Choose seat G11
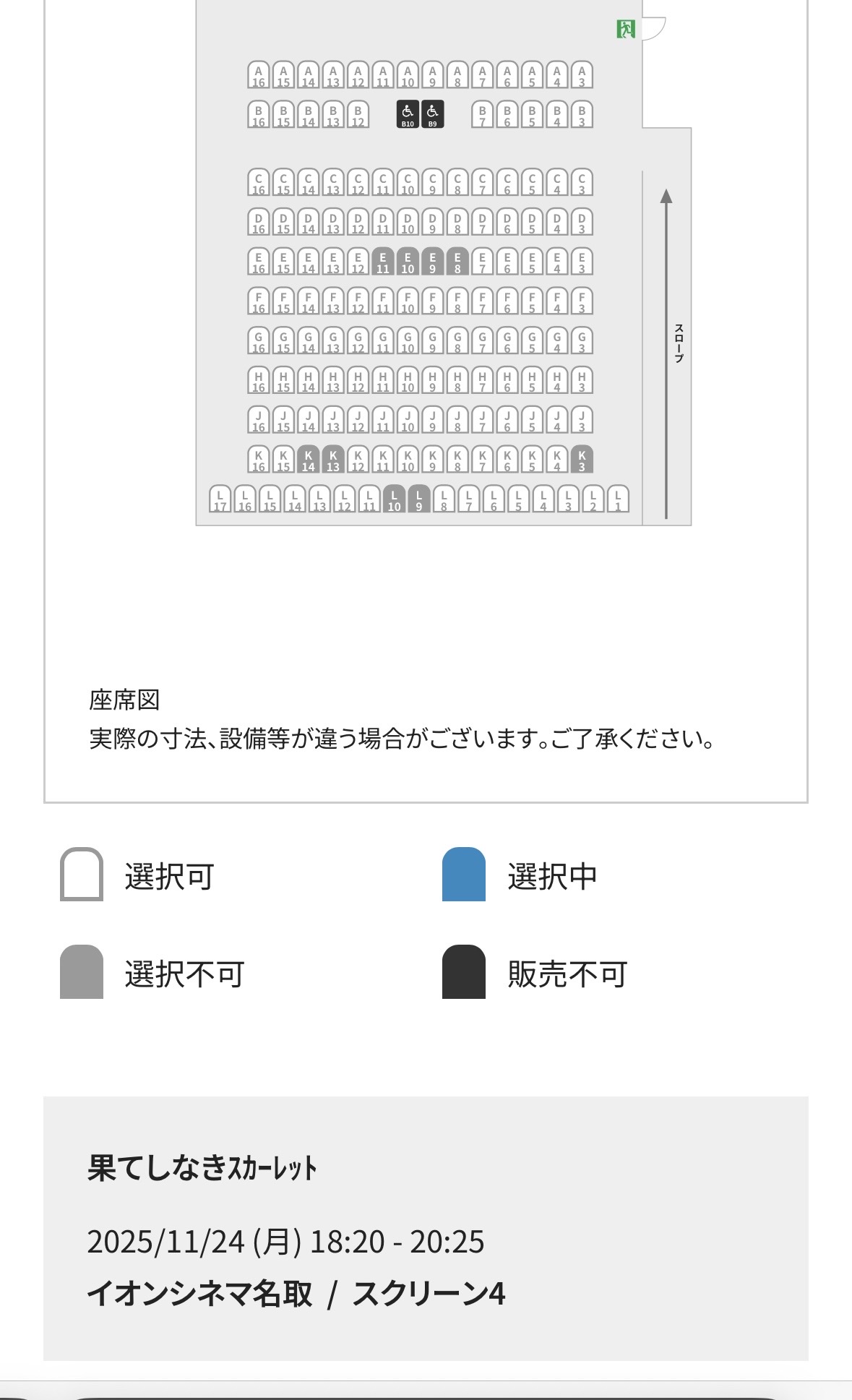 click(383, 340)
